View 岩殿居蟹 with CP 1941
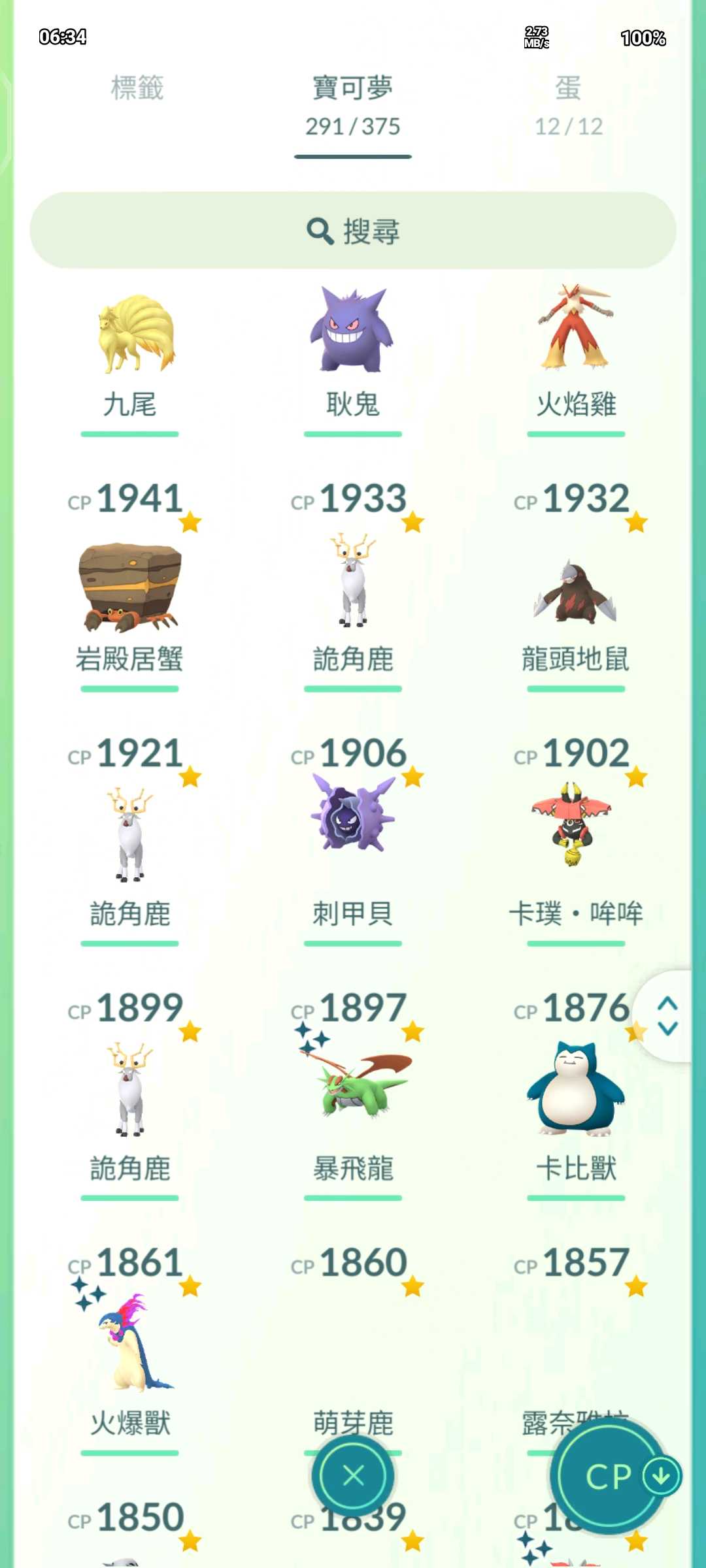The height and width of the screenshot is (1568, 706). 130,588
